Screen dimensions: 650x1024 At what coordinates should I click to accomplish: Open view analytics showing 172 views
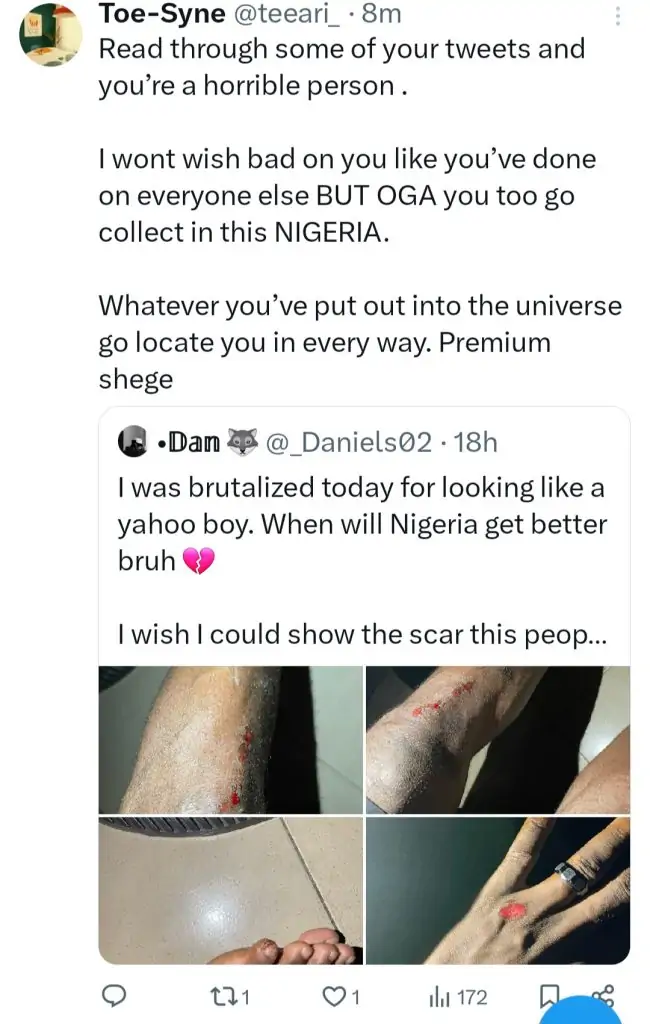(x=457, y=996)
